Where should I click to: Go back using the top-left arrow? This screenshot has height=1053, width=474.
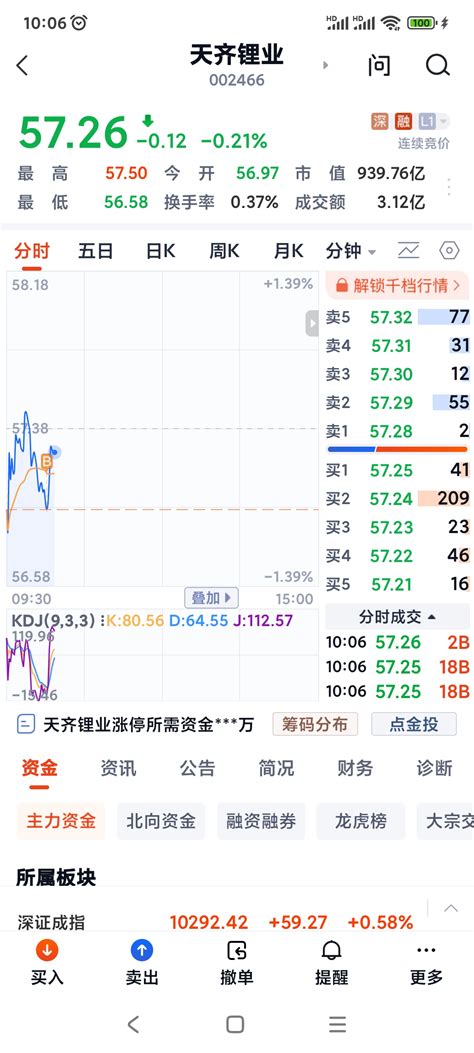click(x=22, y=66)
